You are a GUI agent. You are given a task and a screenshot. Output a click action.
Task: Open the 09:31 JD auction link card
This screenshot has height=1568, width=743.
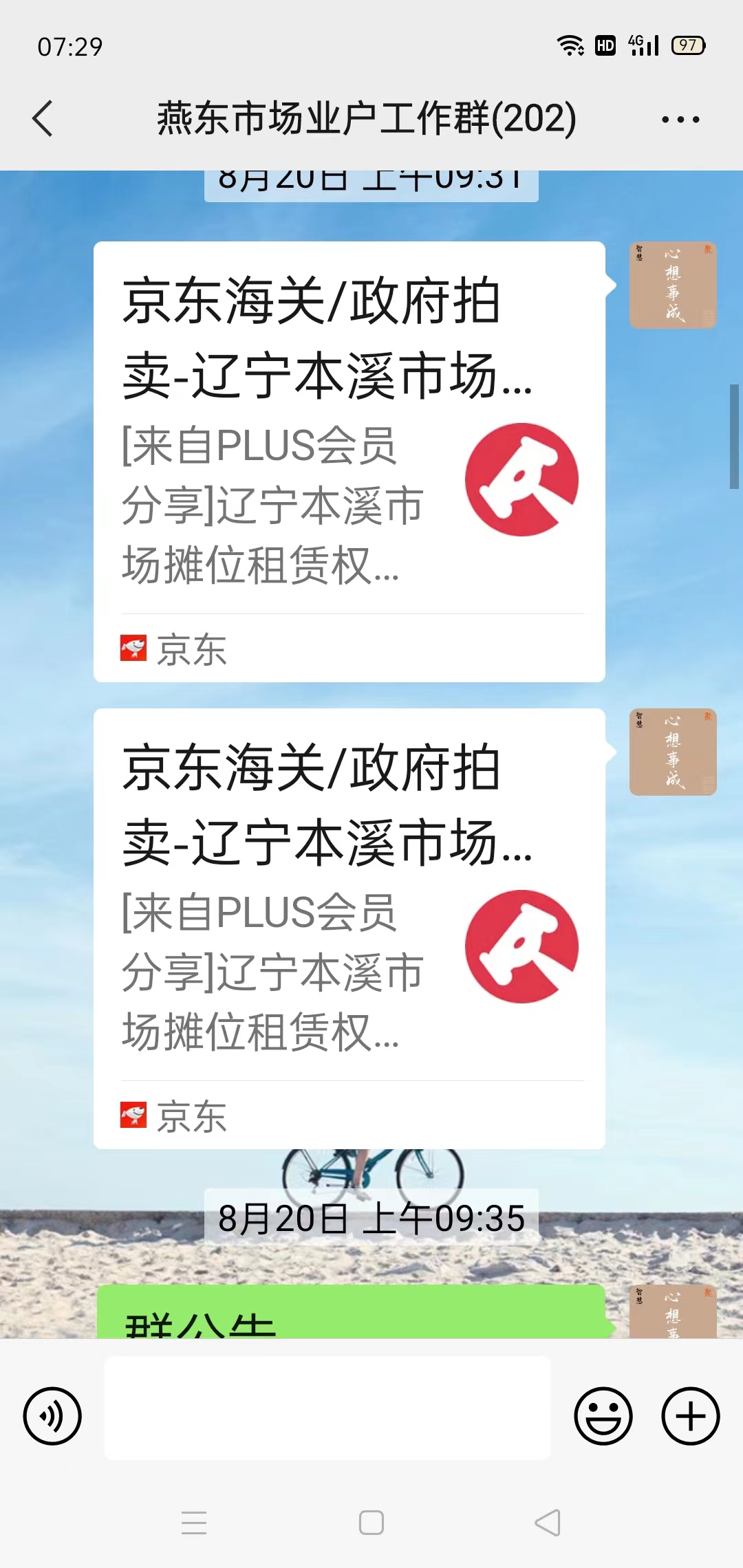[349, 461]
